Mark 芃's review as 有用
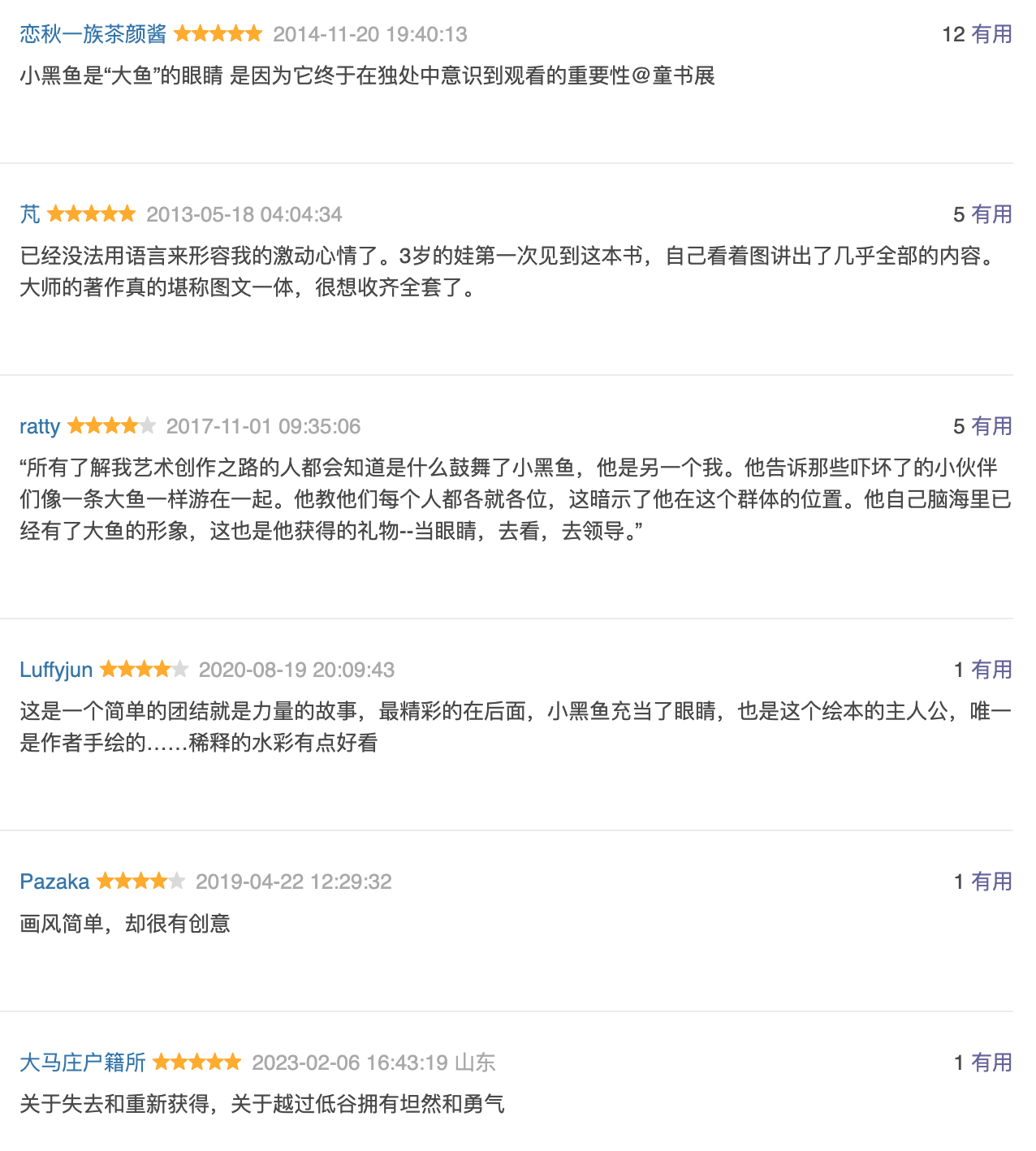Screen dimensions: 1036x1151 coord(991,214)
